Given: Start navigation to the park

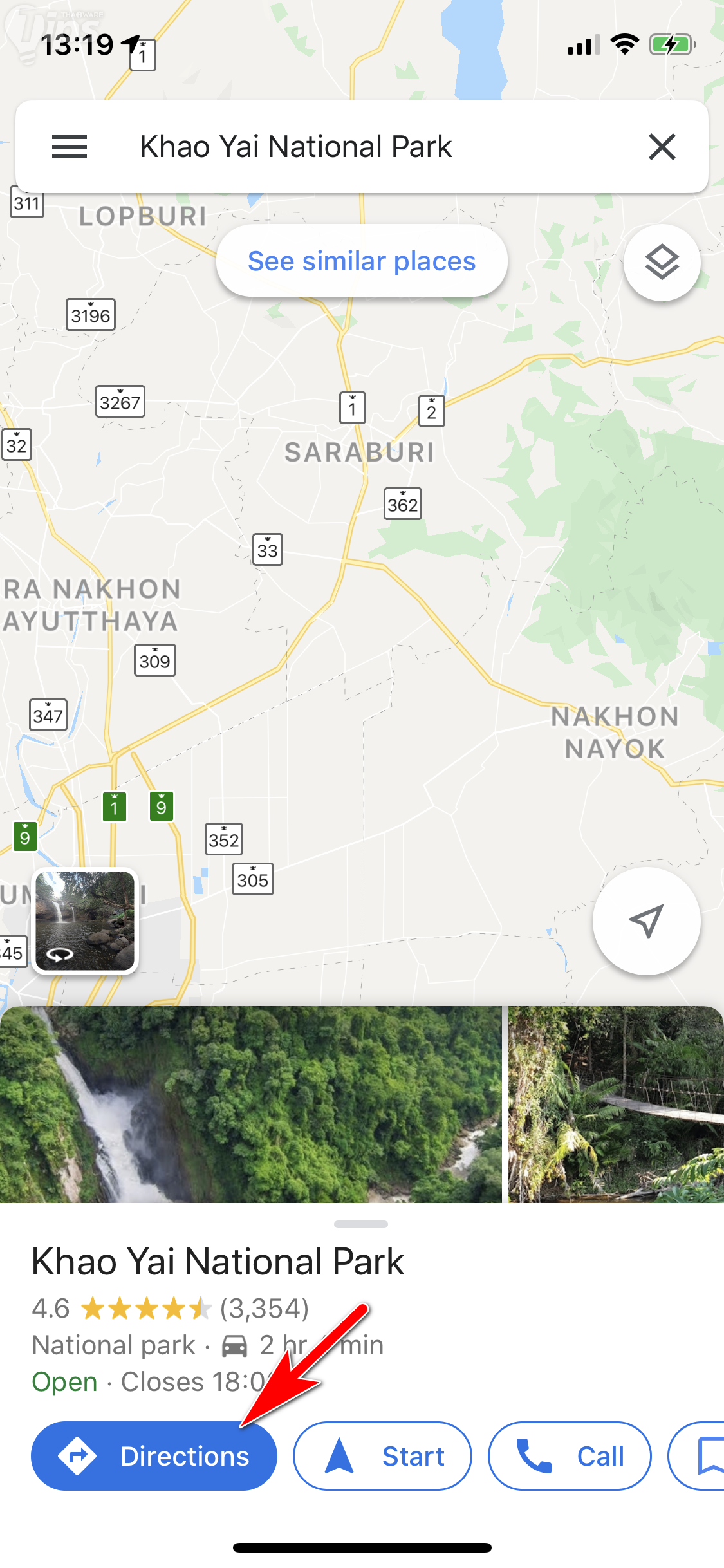Looking at the screenshot, I should click(382, 1456).
